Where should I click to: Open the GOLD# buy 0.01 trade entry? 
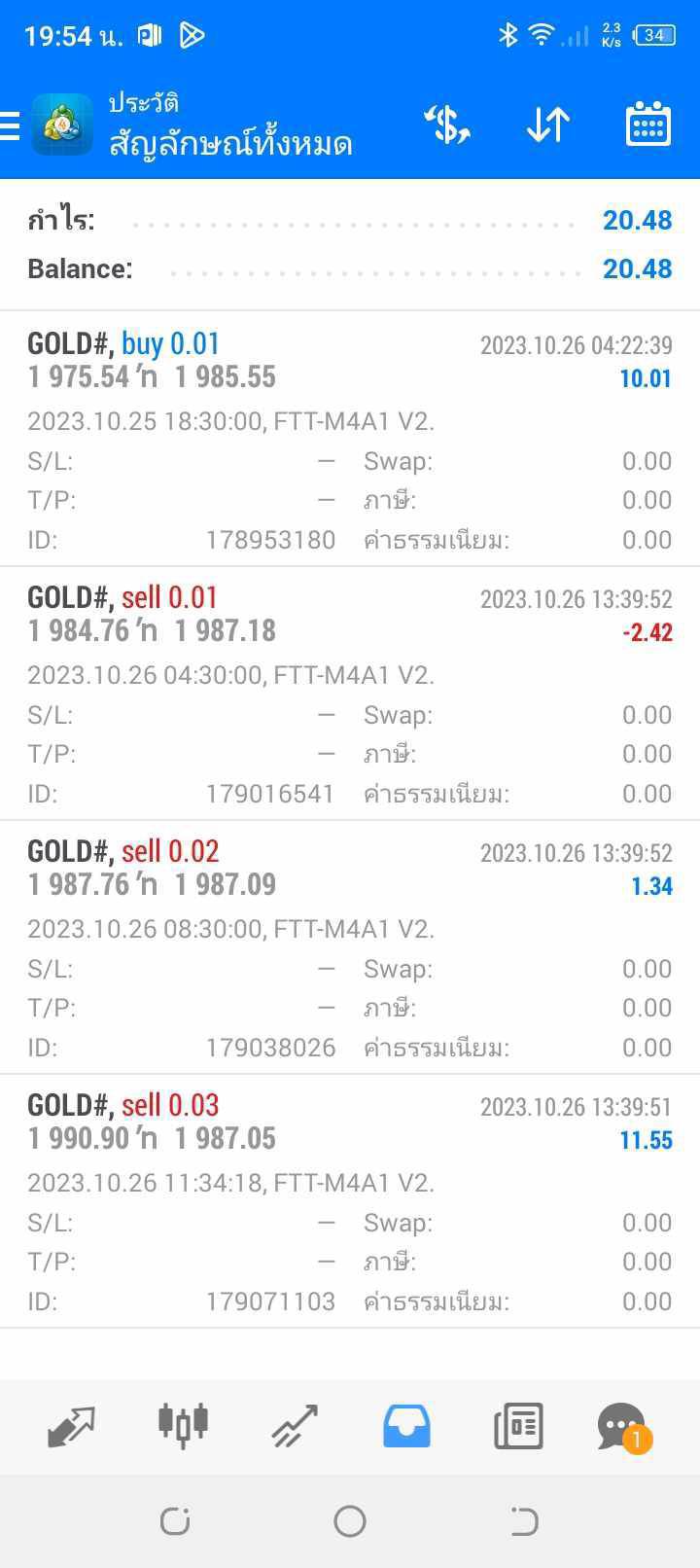click(350, 439)
